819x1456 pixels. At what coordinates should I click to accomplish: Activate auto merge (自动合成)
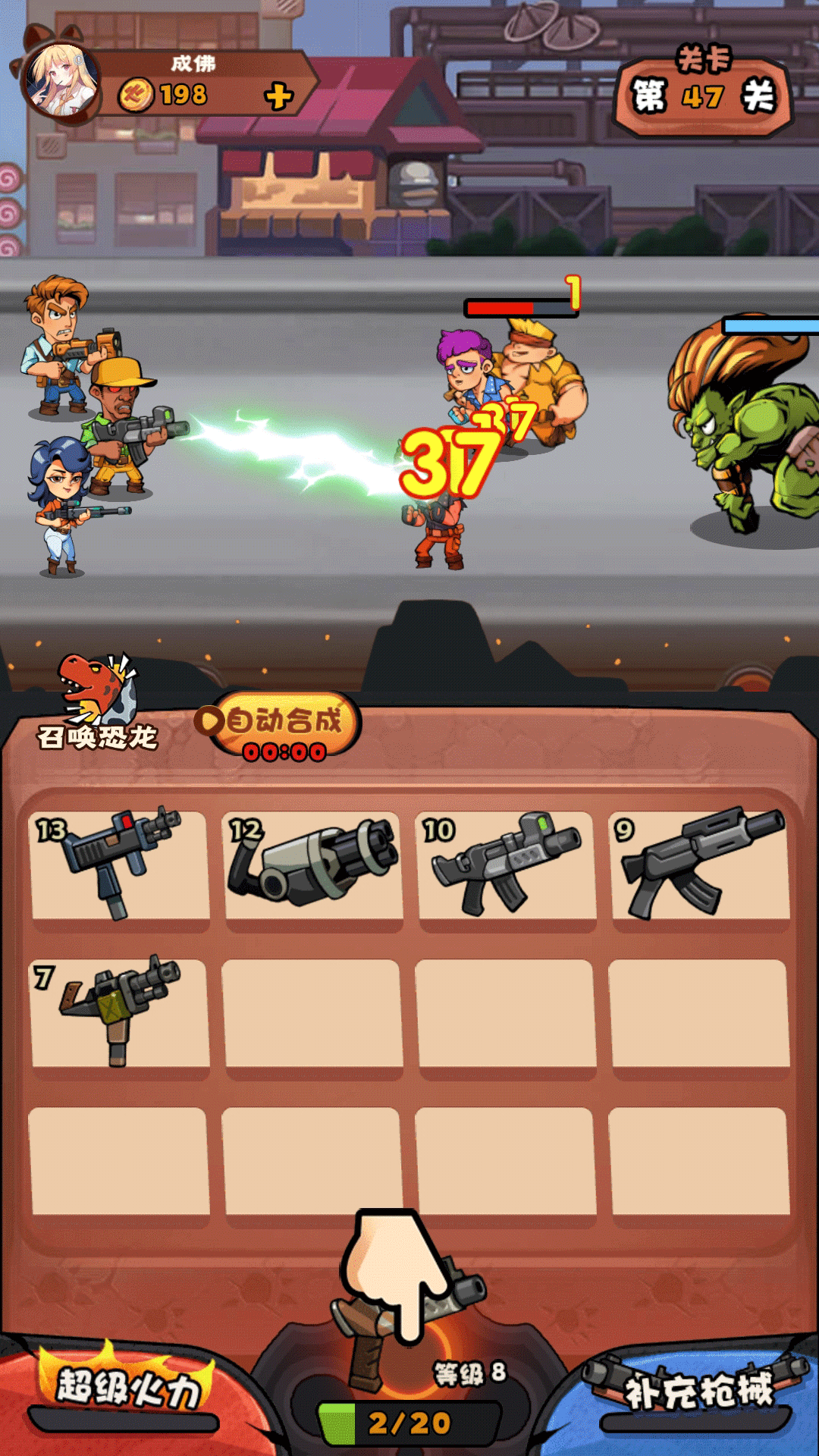[x=284, y=723]
